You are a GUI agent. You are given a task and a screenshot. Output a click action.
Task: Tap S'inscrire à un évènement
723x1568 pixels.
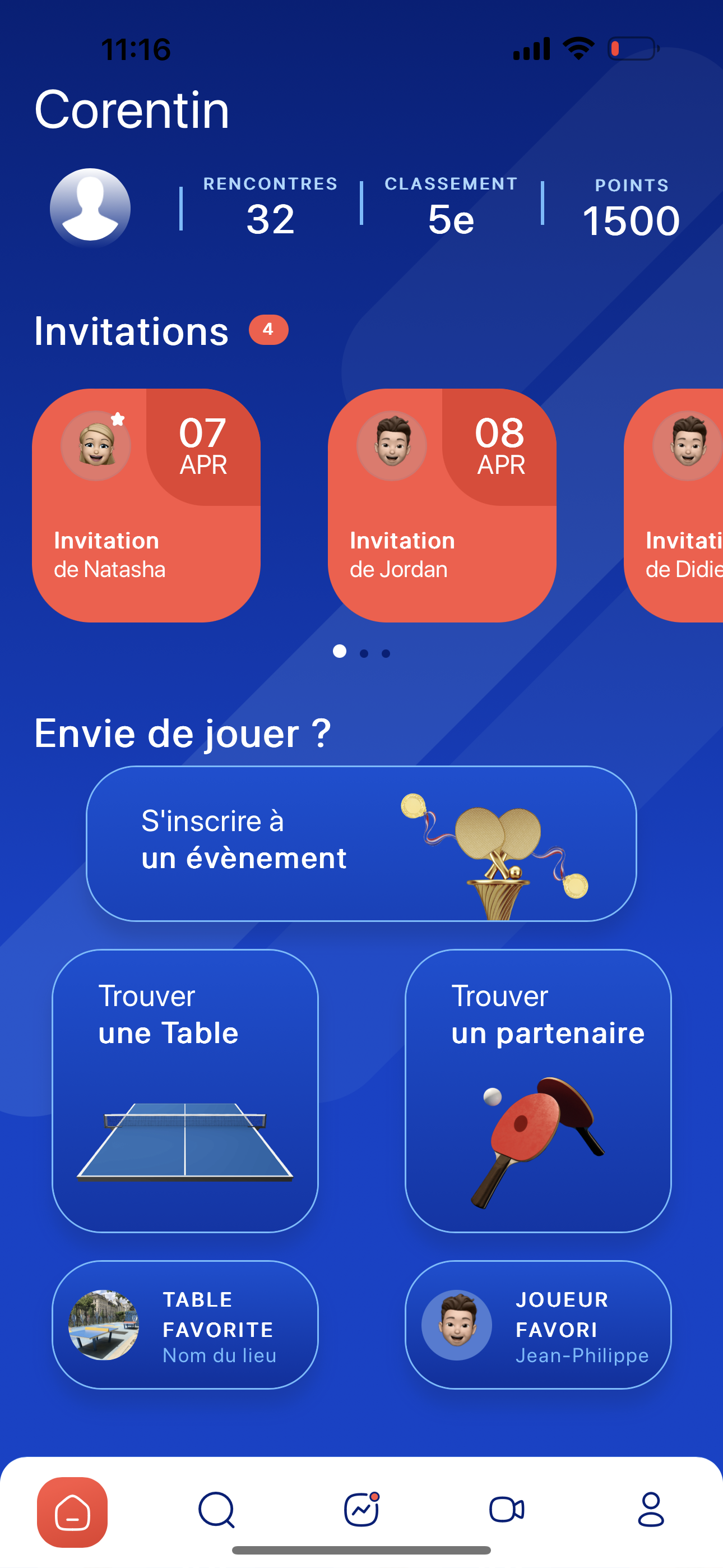(x=361, y=843)
